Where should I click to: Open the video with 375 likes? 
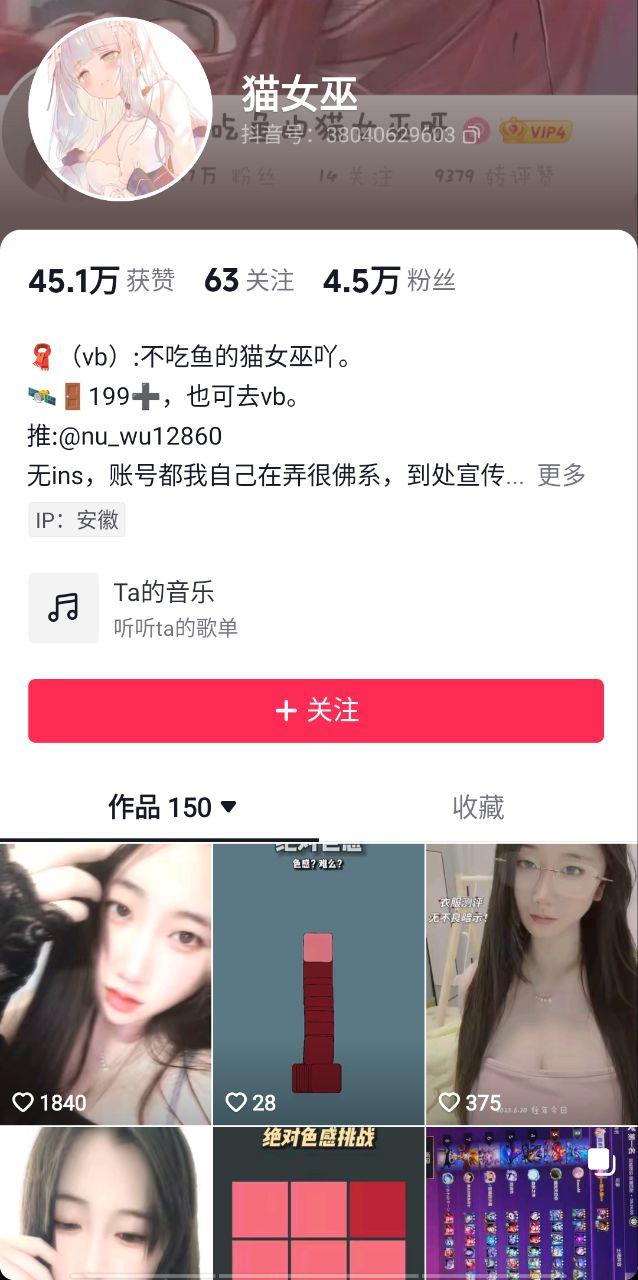click(x=531, y=984)
